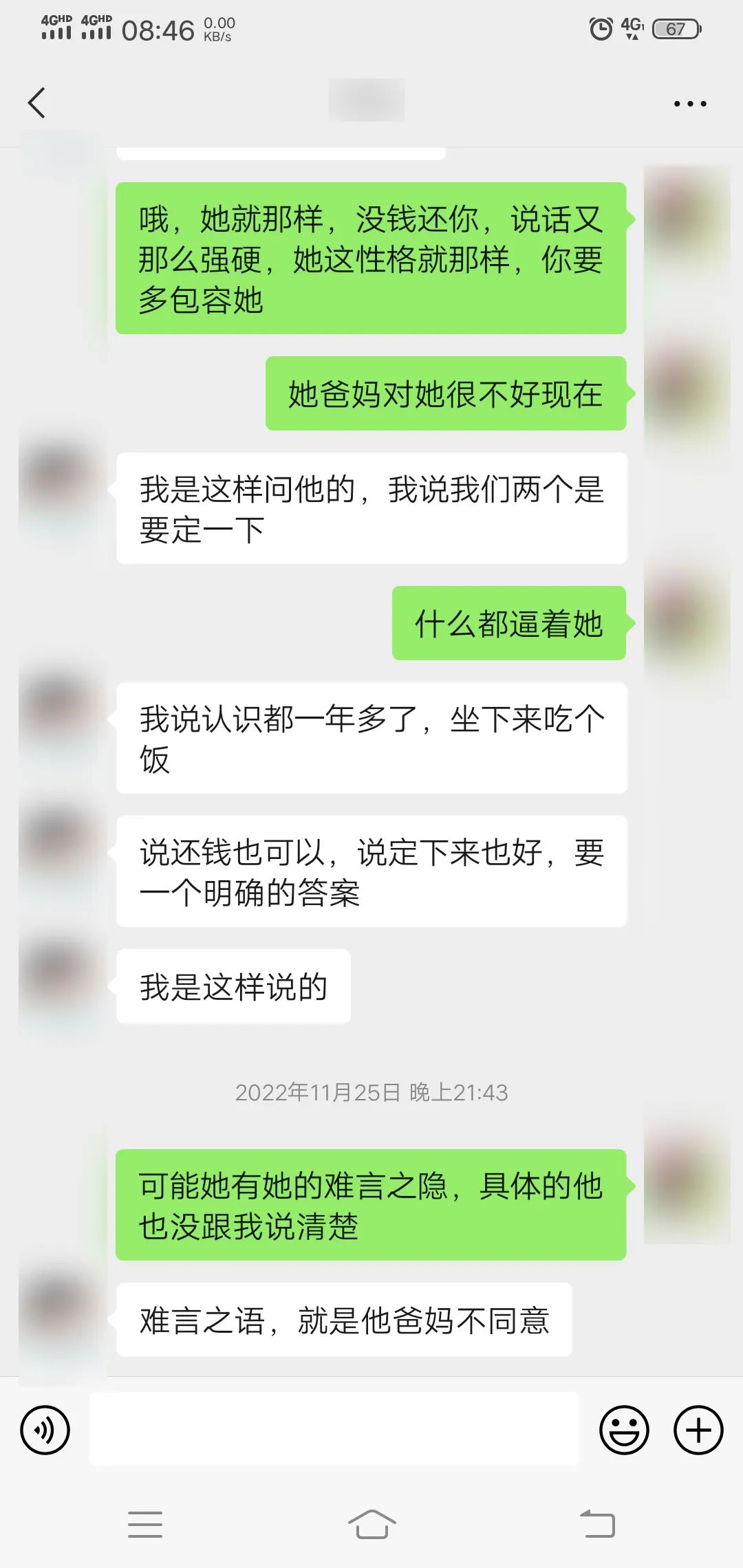Open the emoji sticker panel
The width and height of the screenshot is (743, 1568).
[624, 1430]
